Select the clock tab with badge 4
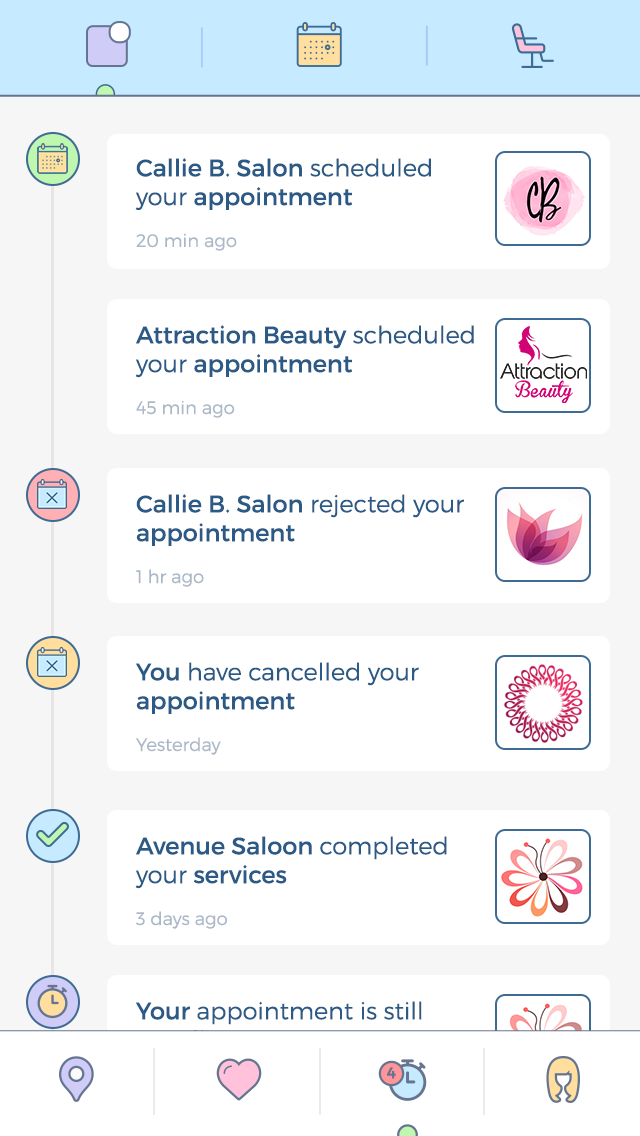The width and height of the screenshot is (640, 1136). [403, 1080]
